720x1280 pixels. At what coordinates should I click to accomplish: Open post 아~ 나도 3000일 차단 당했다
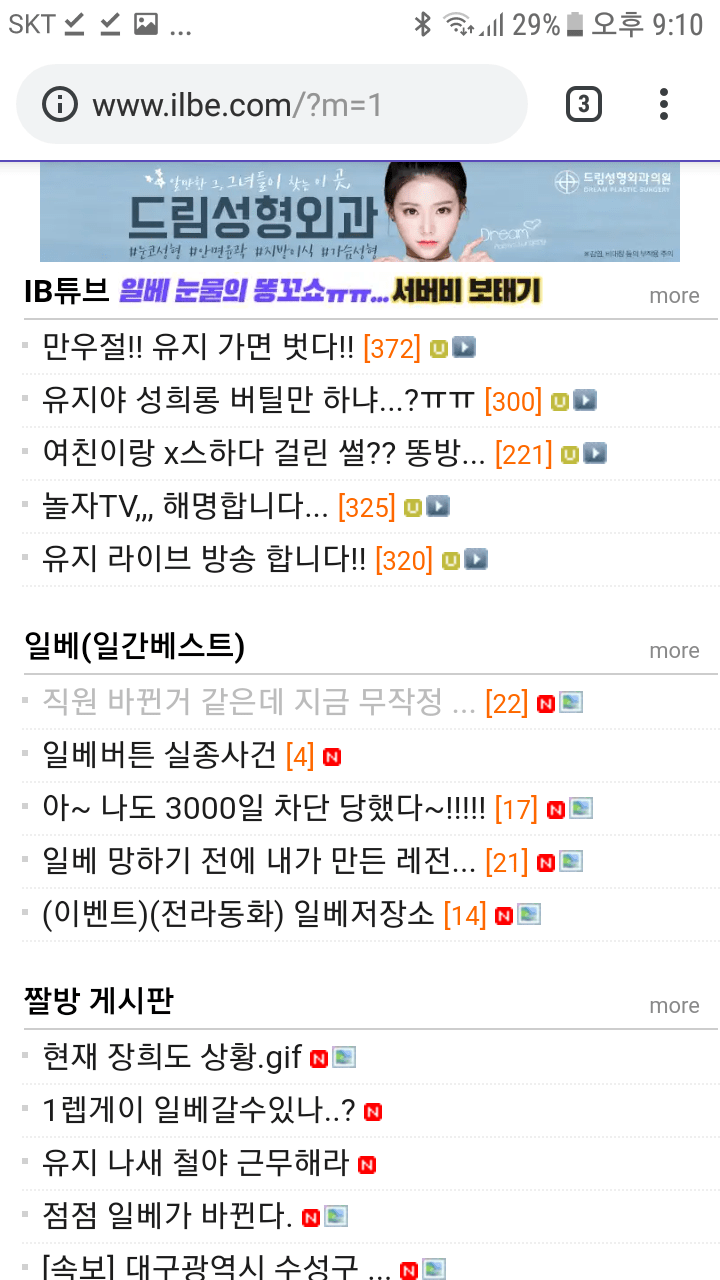click(x=263, y=808)
